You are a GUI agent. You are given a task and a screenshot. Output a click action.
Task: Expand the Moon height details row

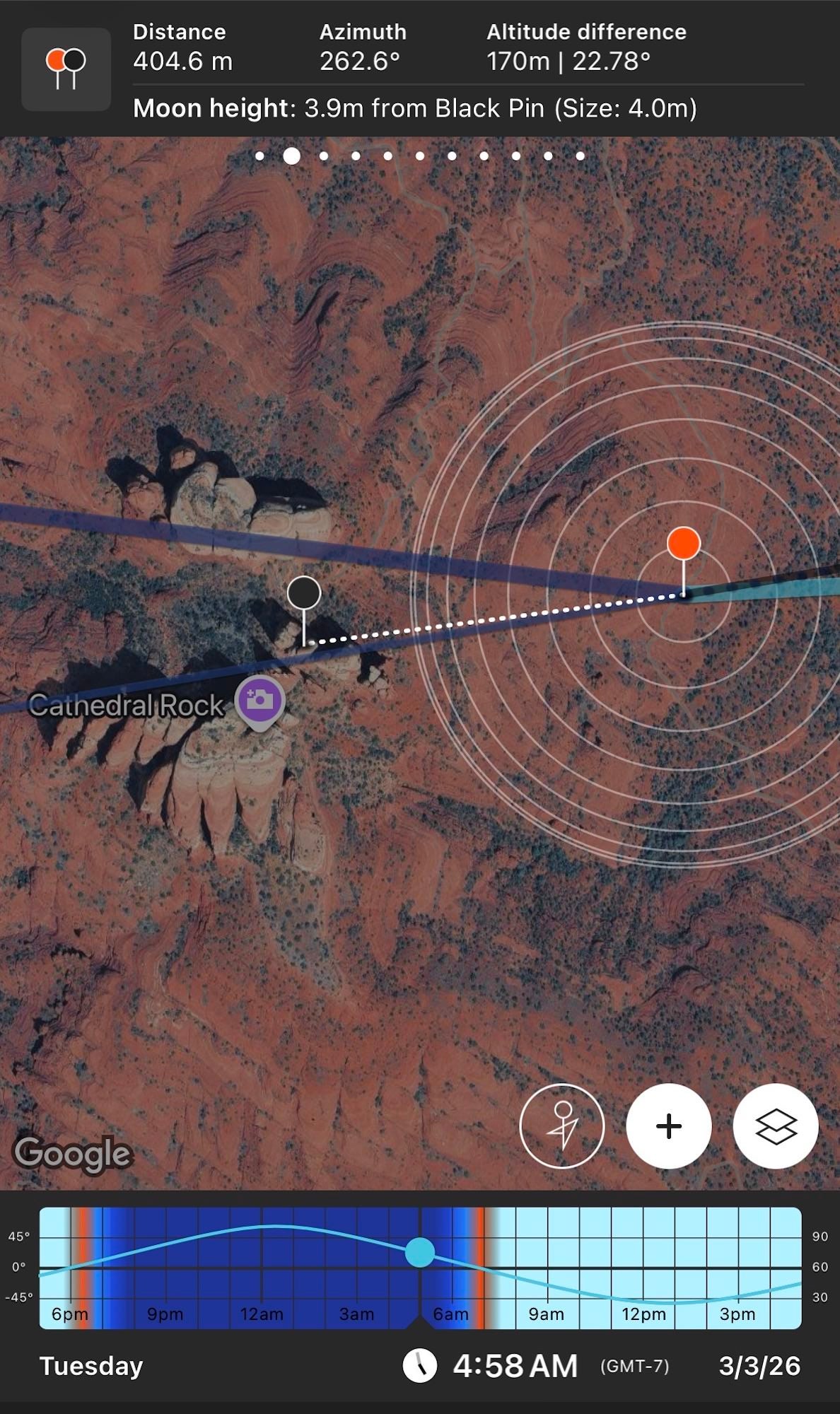(x=417, y=109)
